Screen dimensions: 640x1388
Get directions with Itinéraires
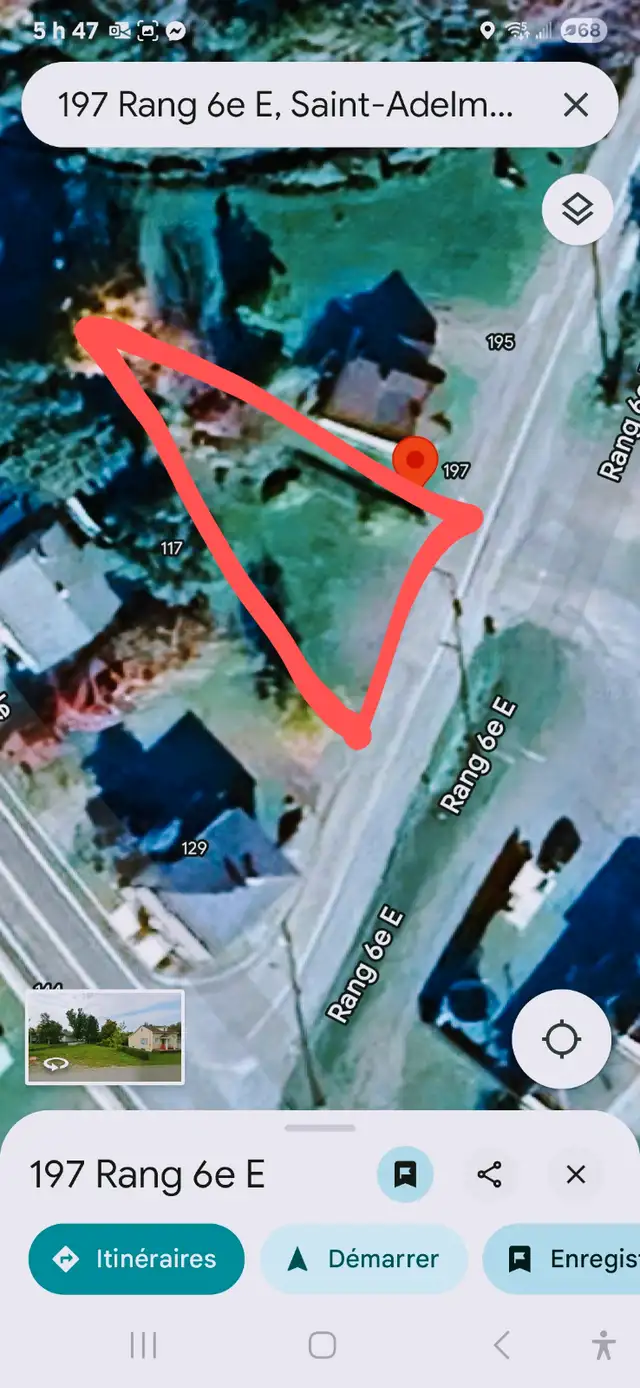(136, 1259)
